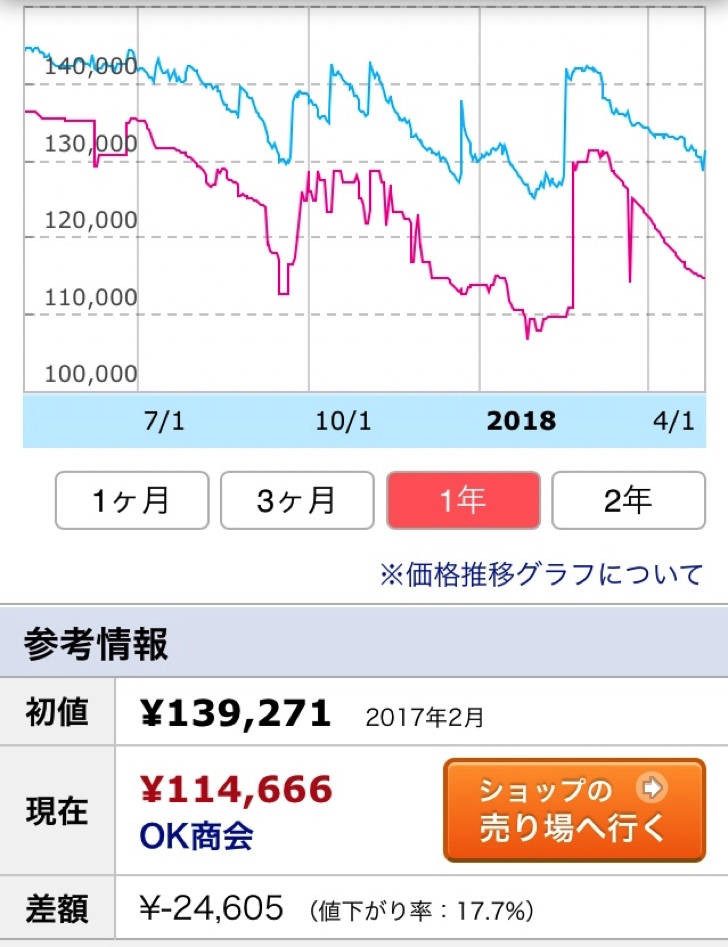
Task: Go to shop via ショップの売り場へ行く
Action: 574,810
